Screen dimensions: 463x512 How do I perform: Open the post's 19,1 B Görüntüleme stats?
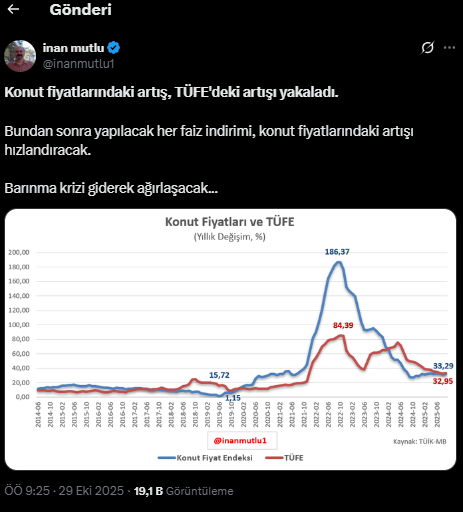point(183,491)
